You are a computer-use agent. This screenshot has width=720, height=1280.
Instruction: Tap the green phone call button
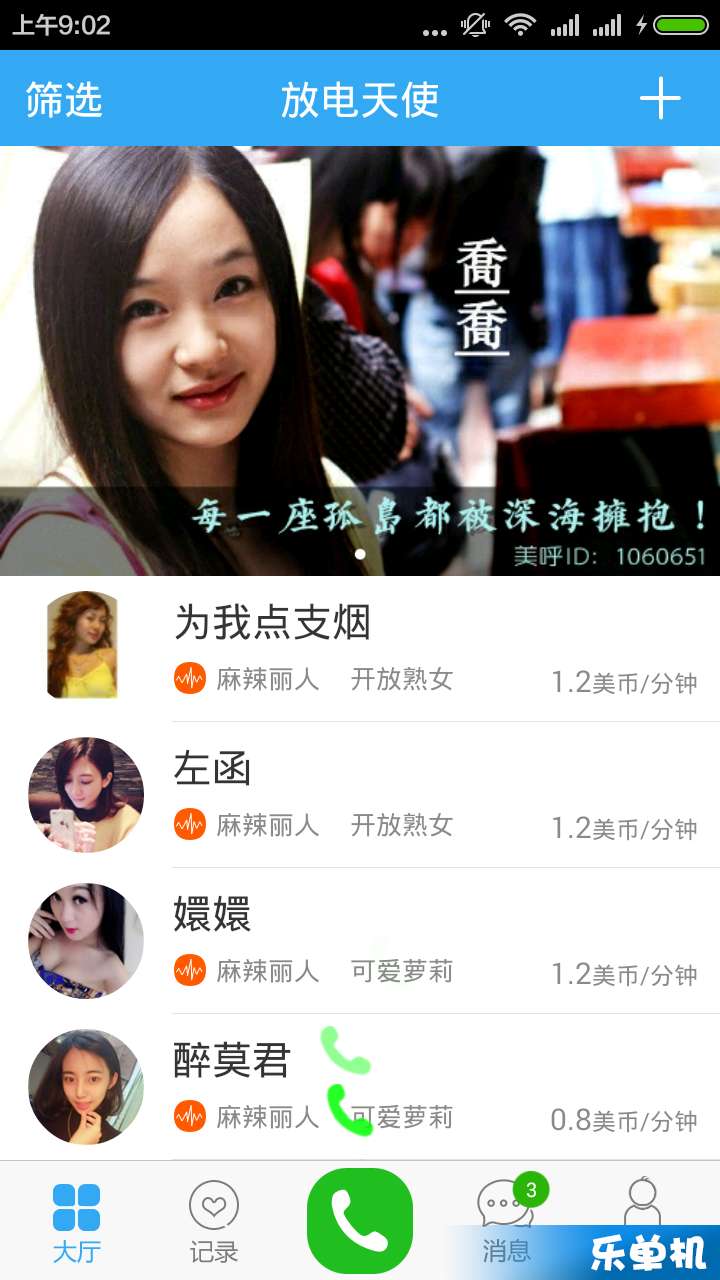(360, 1220)
